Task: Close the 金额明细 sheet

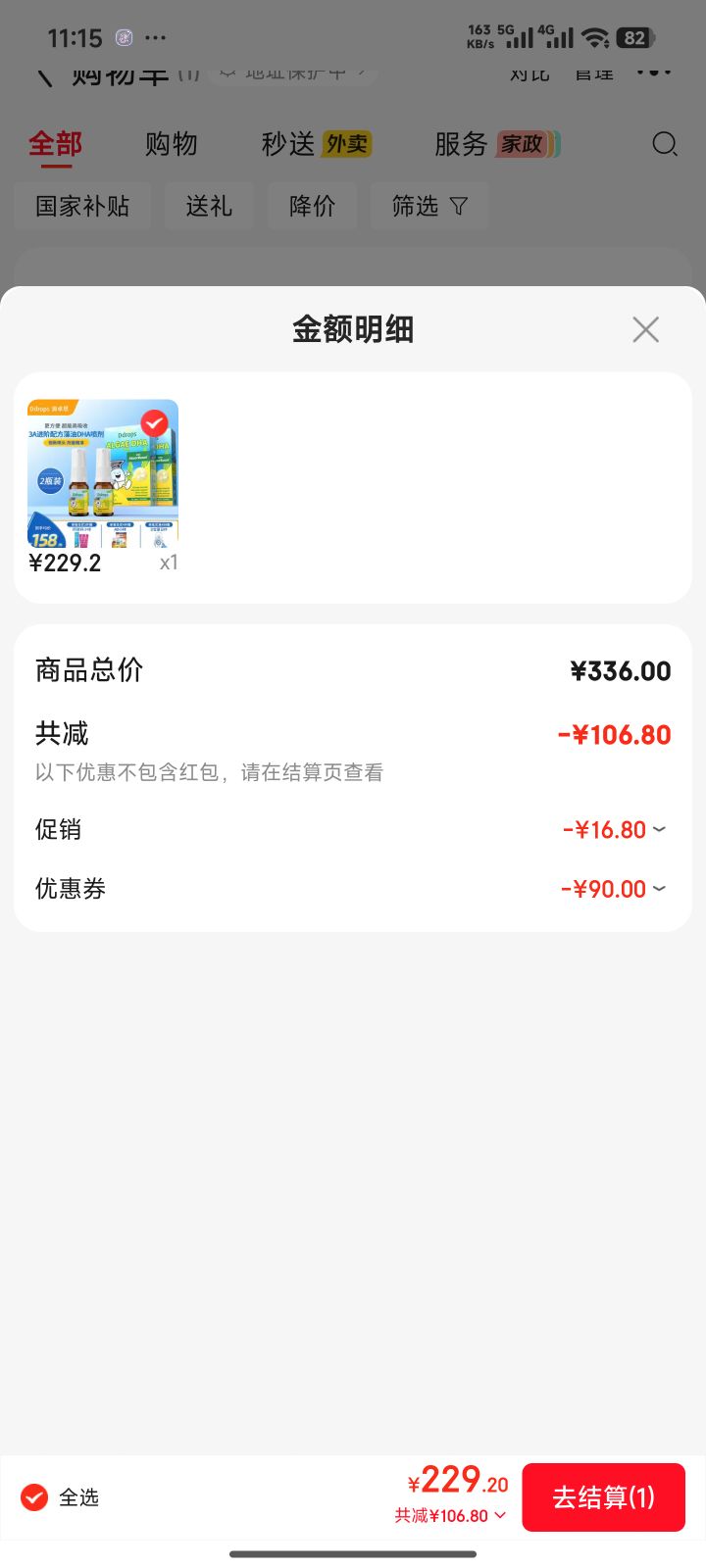Action: (645, 329)
